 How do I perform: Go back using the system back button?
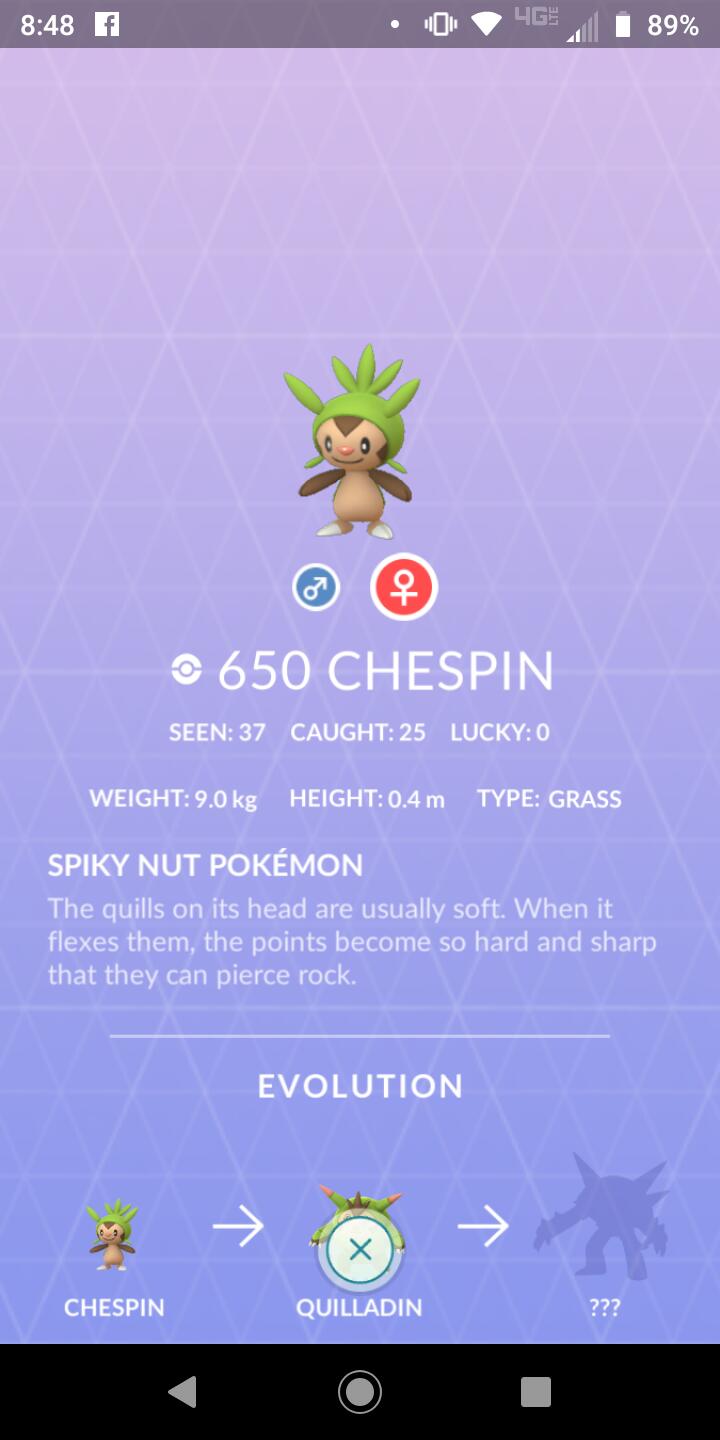pyautogui.click(x=182, y=1391)
